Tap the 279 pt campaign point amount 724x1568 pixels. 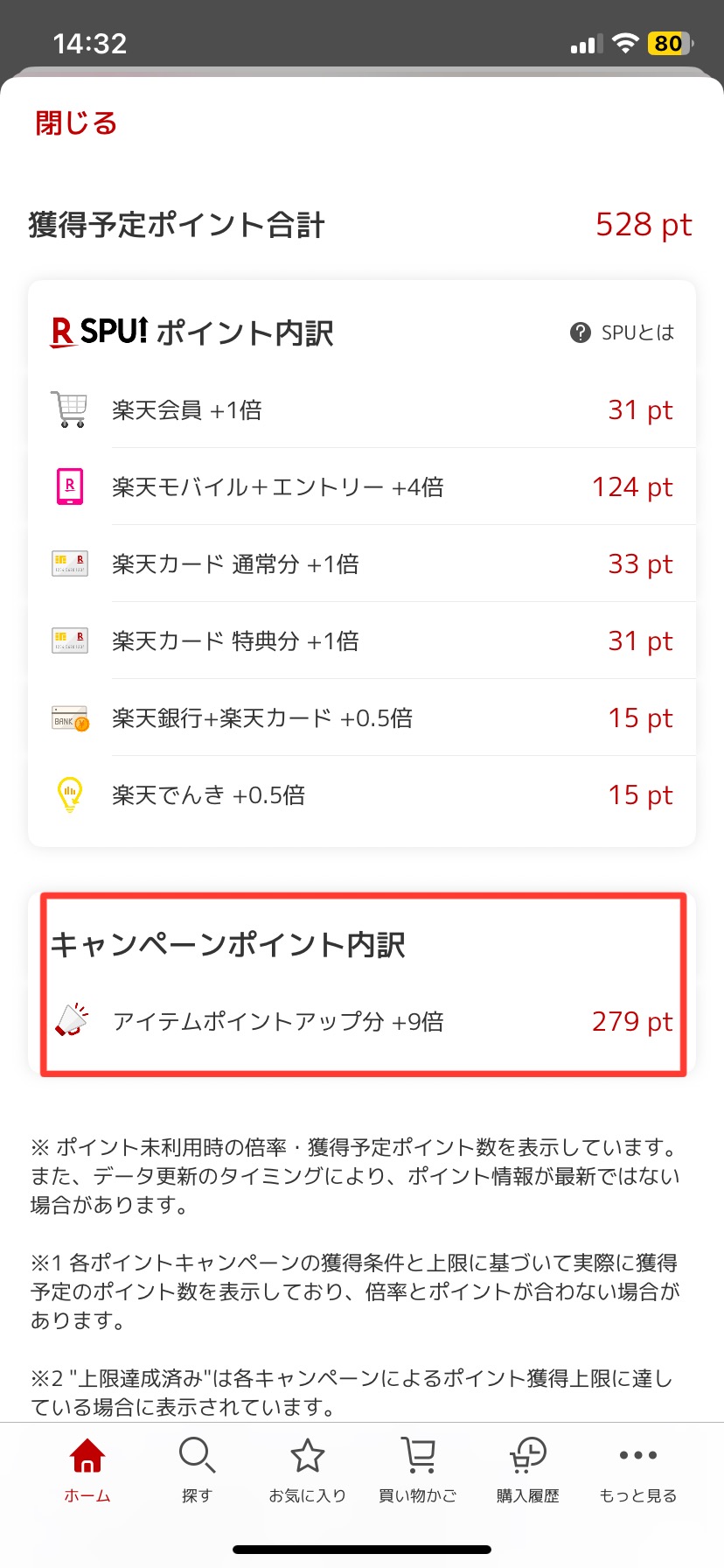(x=632, y=1021)
